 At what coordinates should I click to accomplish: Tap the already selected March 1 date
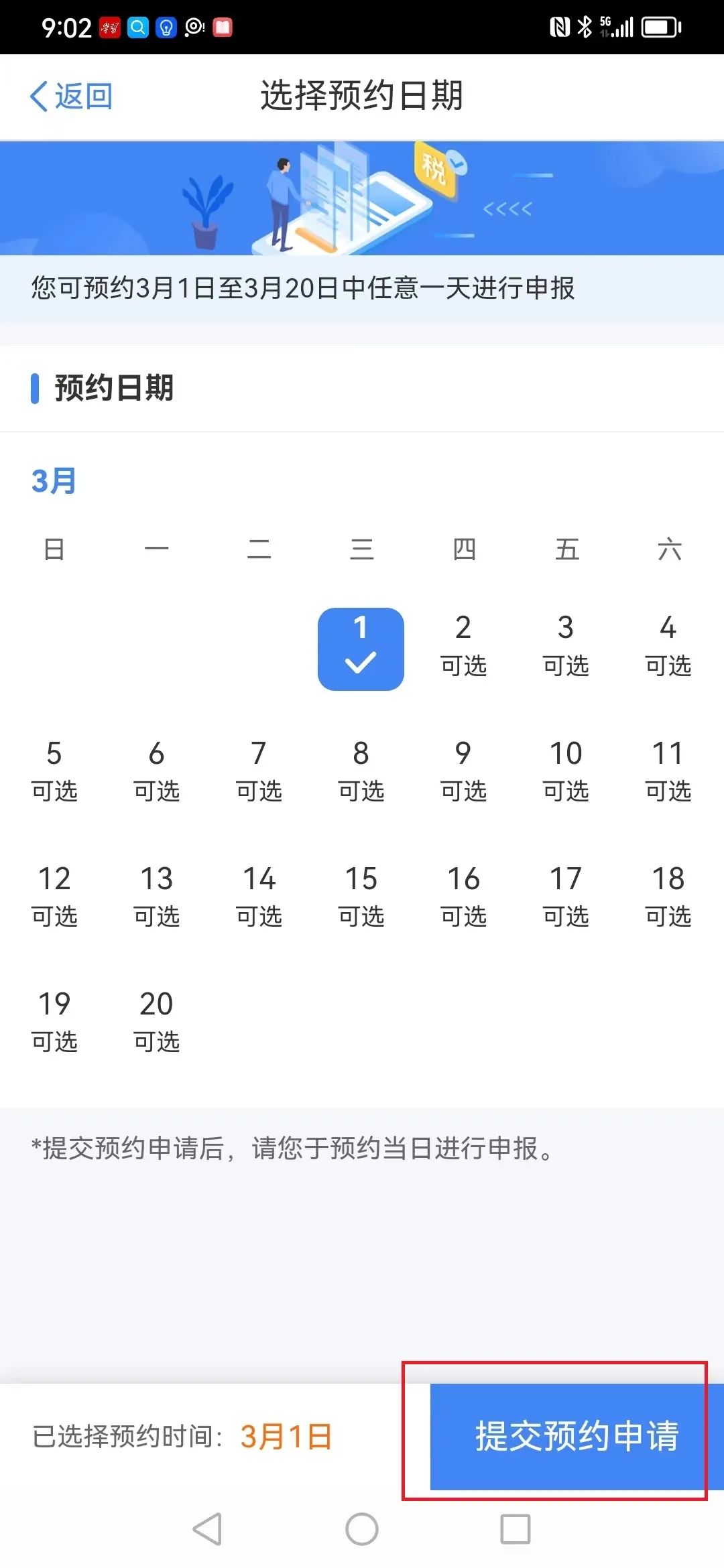[x=361, y=649]
